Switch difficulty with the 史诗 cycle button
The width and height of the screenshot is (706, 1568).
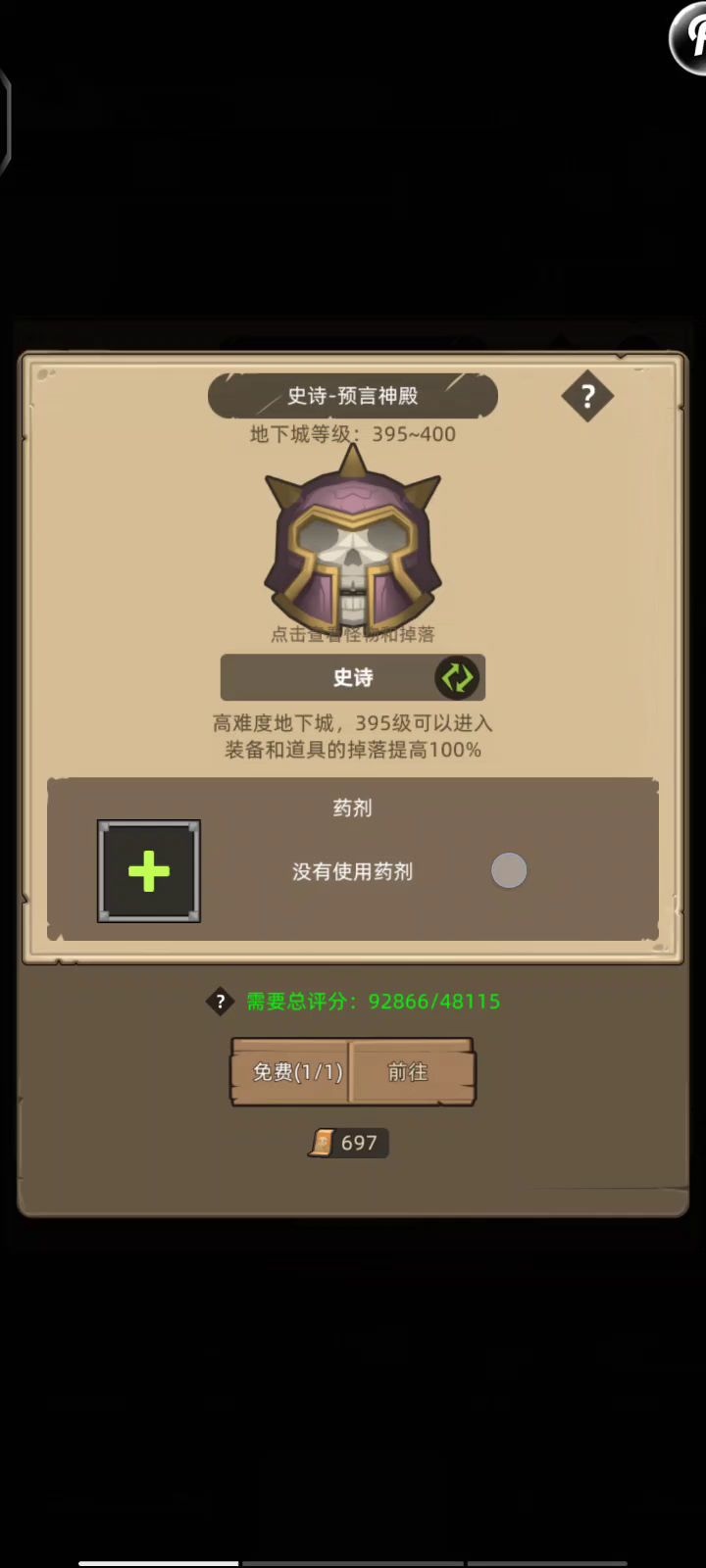457,677
